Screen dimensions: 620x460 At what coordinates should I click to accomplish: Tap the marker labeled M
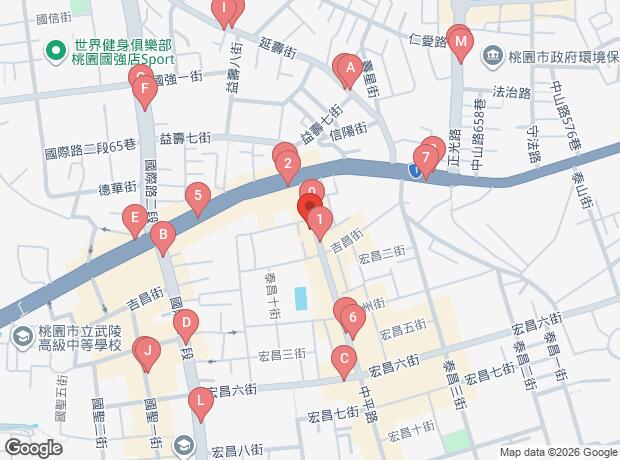coord(459,42)
